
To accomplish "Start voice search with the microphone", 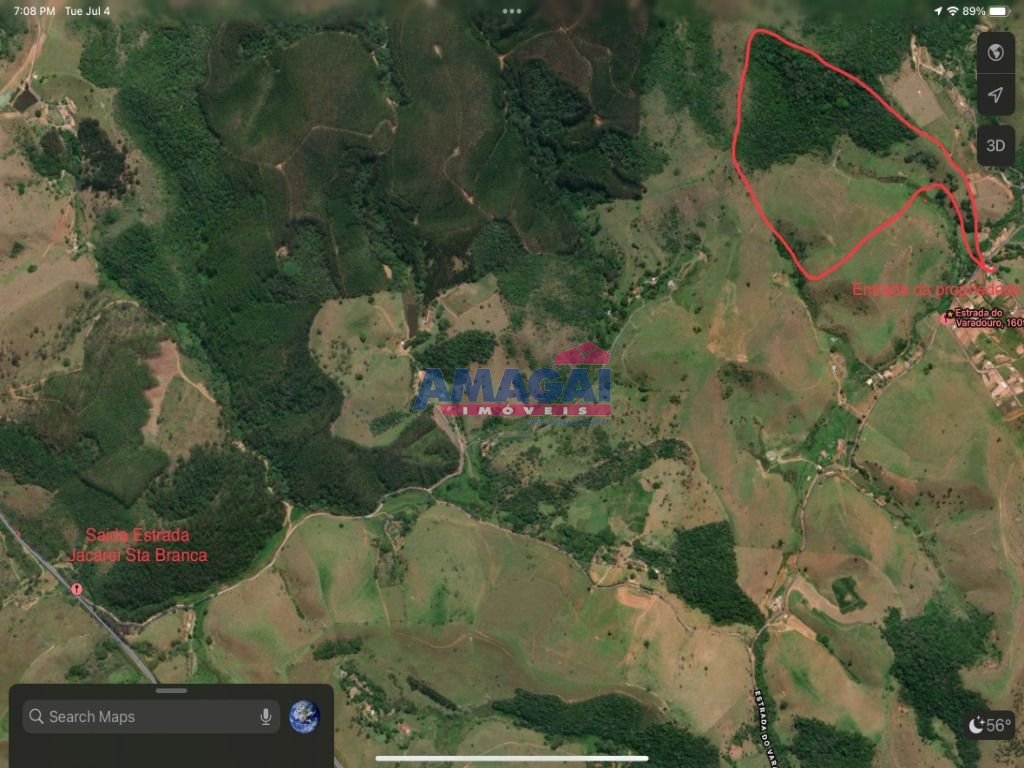I will pos(265,716).
